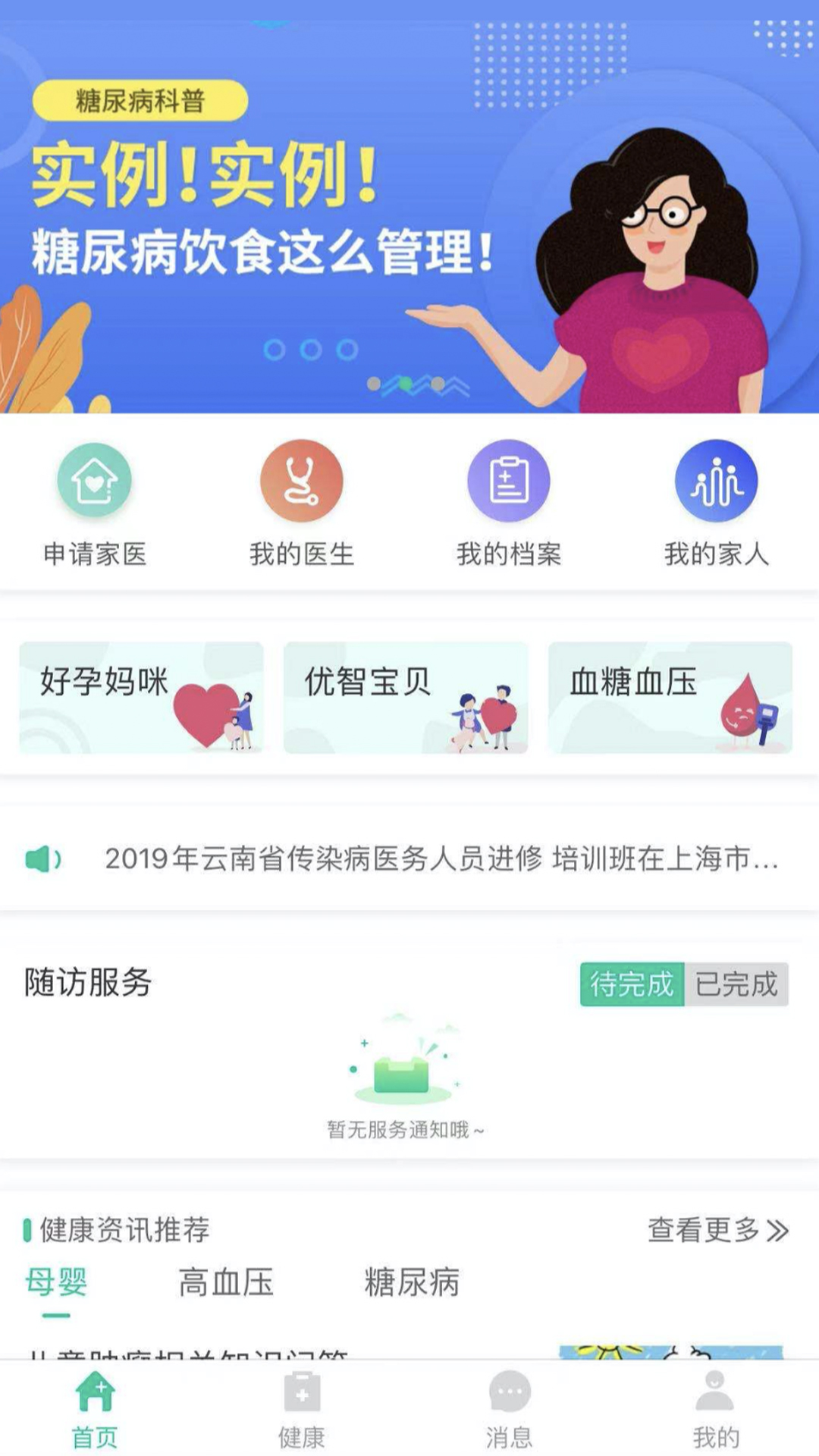Open the 血糖血压 card
Image resolution: width=819 pixels, height=1456 pixels.
pos(670,698)
